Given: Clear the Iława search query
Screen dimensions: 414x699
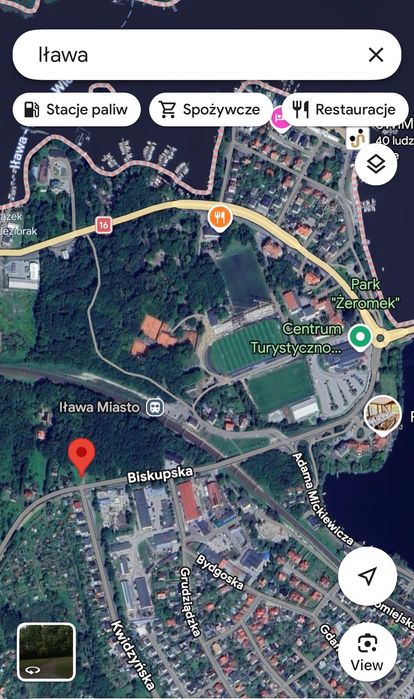Looking at the screenshot, I should point(376,55).
